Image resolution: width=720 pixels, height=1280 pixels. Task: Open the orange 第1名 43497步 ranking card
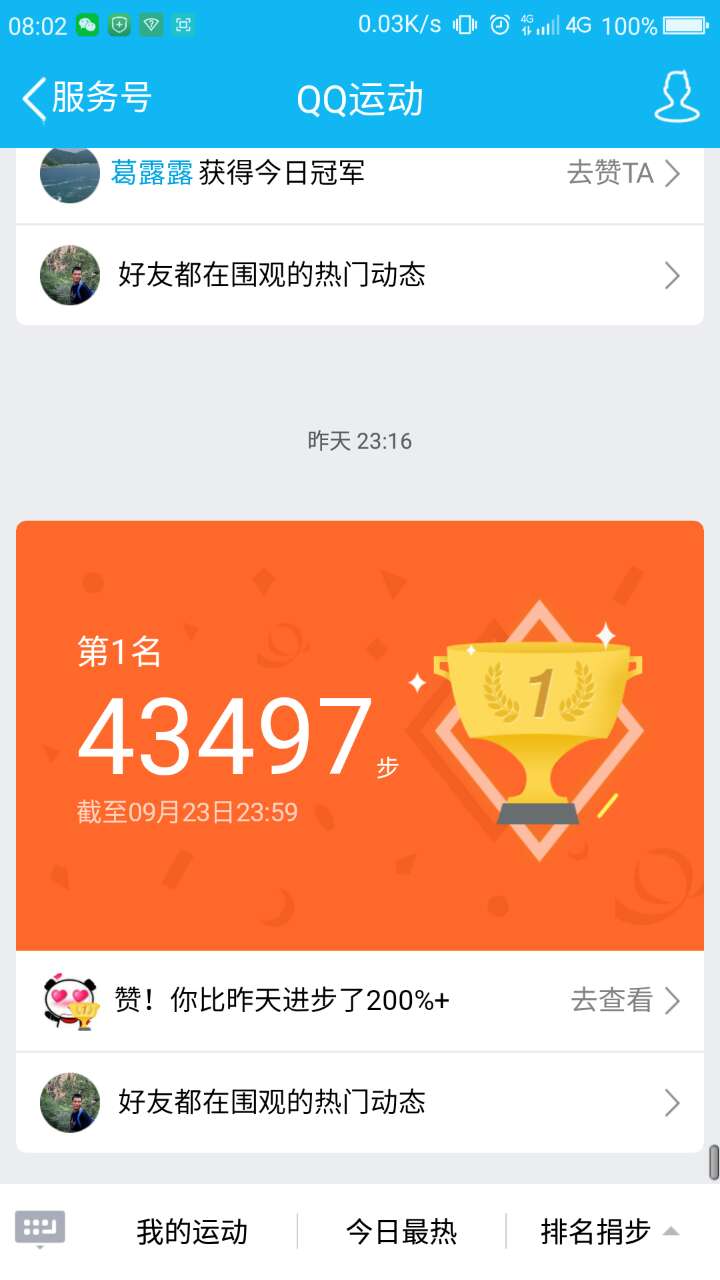point(360,735)
